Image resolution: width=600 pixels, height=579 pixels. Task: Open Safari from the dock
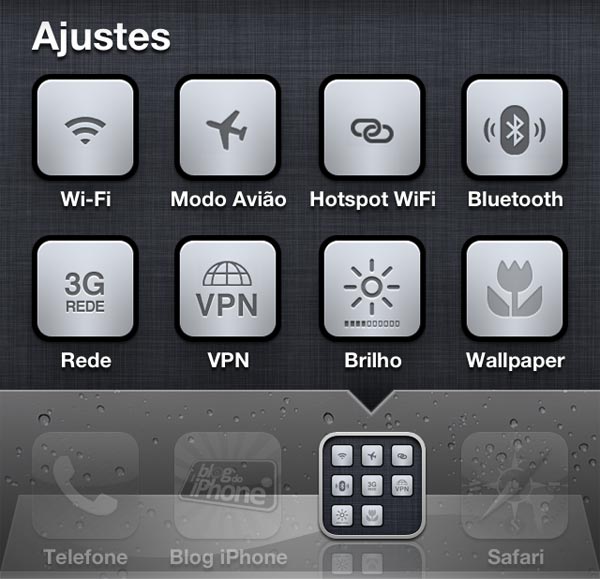[x=515, y=486]
